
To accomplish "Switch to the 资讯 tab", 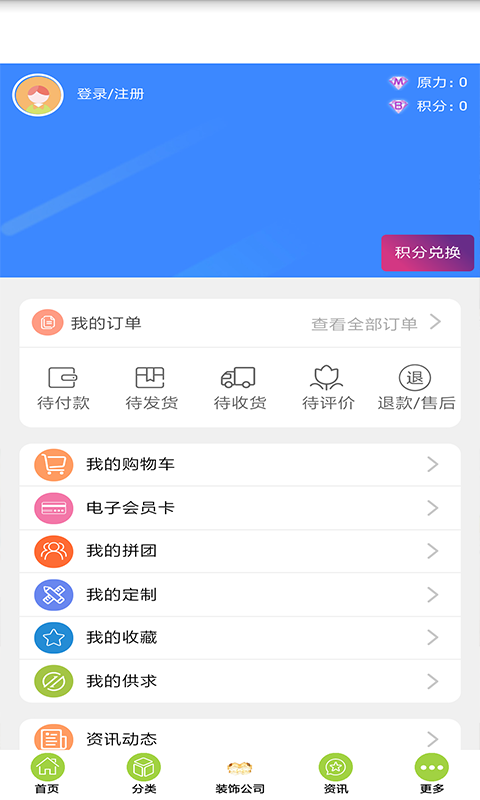I will click(x=336, y=774).
